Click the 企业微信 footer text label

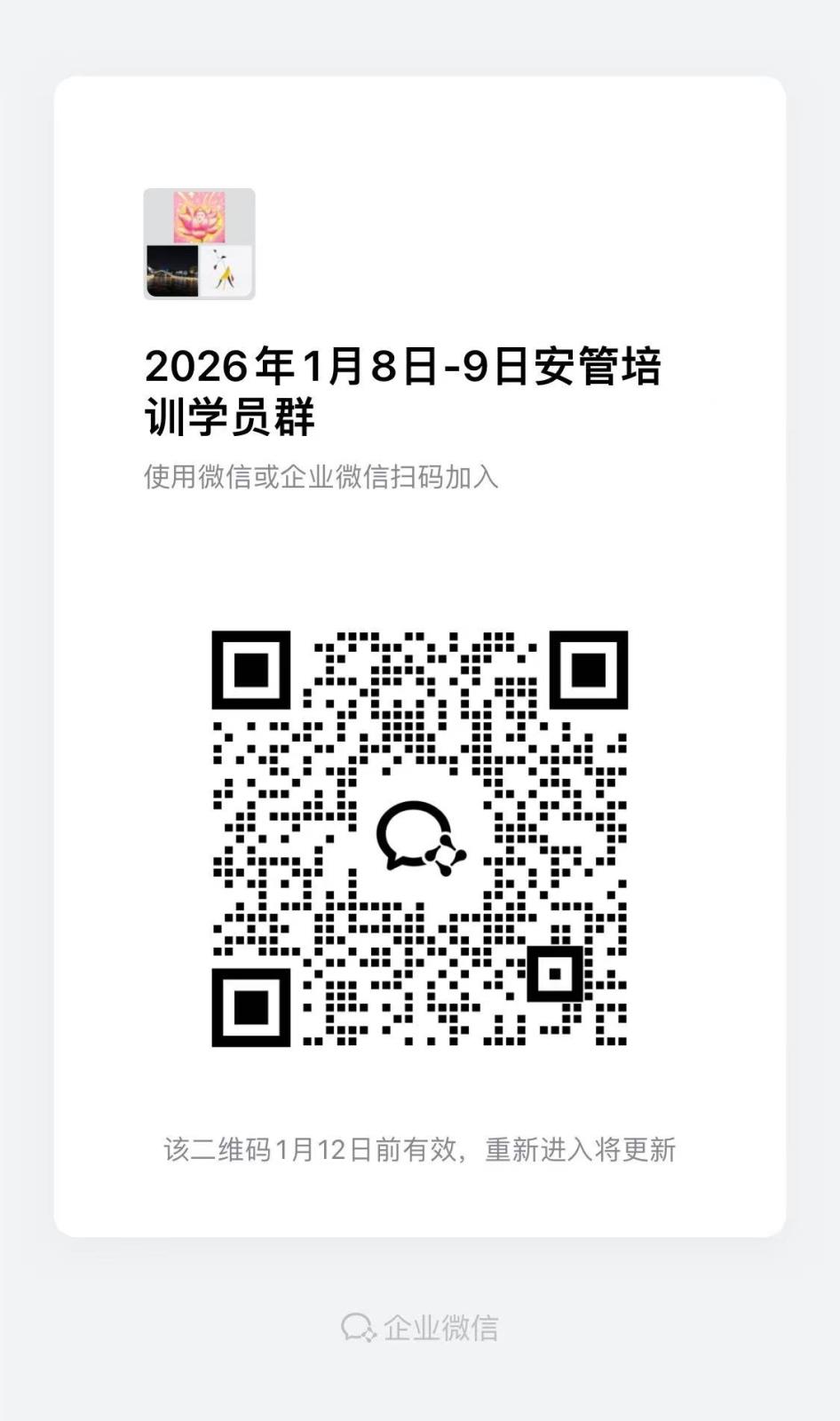pos(442,1328)
